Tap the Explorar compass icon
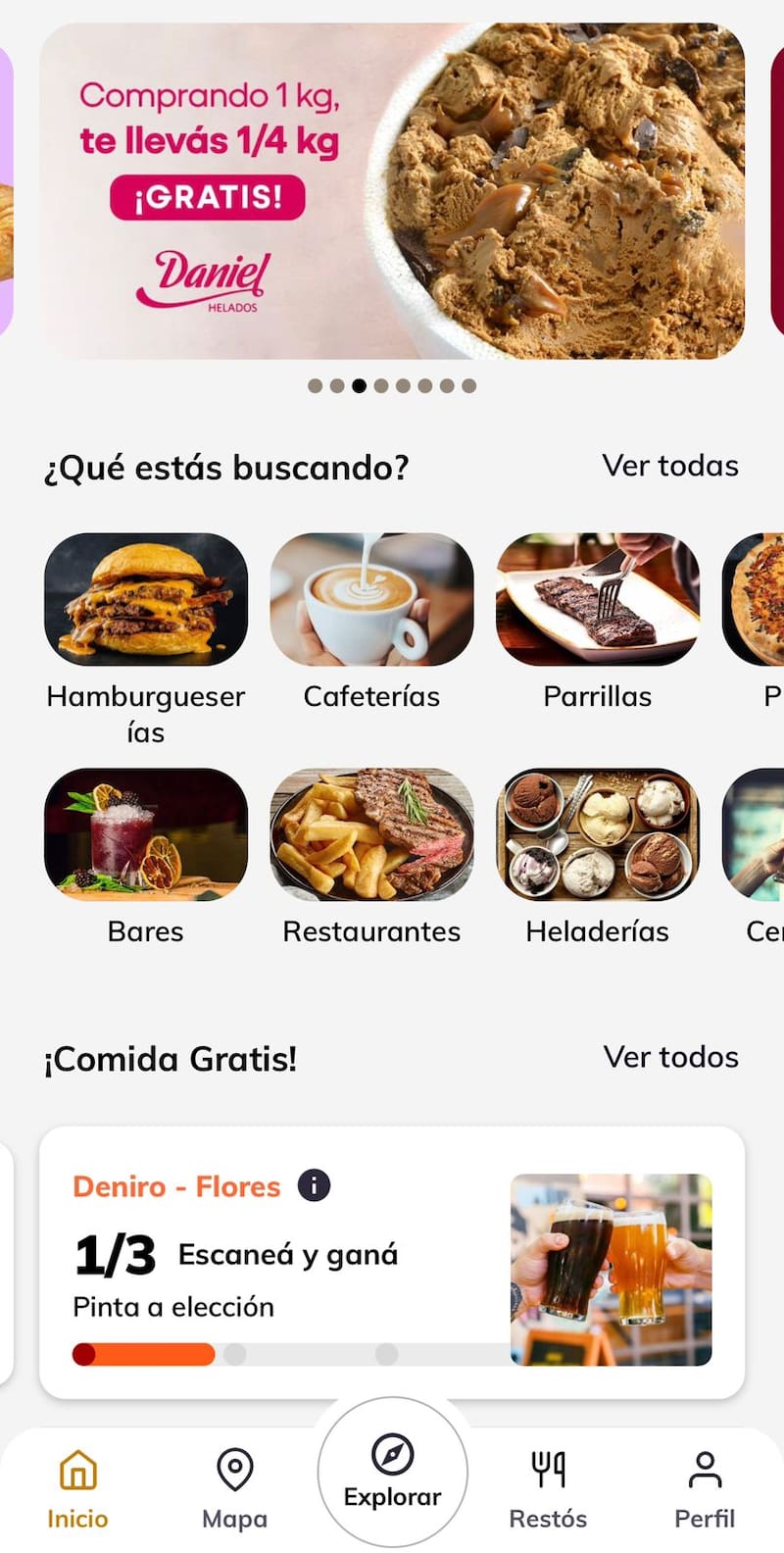Viewport: 784px width, 1553px height. [392, 1454]
